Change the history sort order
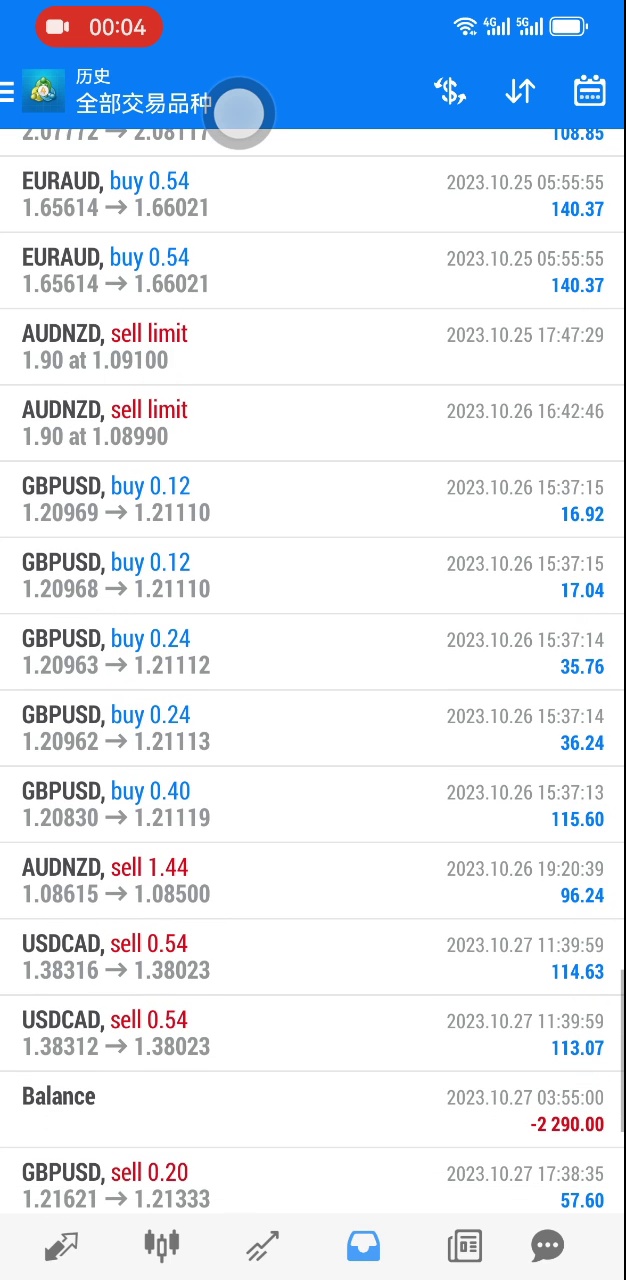This screenshot has width=626, height=1280. (520, 92)
